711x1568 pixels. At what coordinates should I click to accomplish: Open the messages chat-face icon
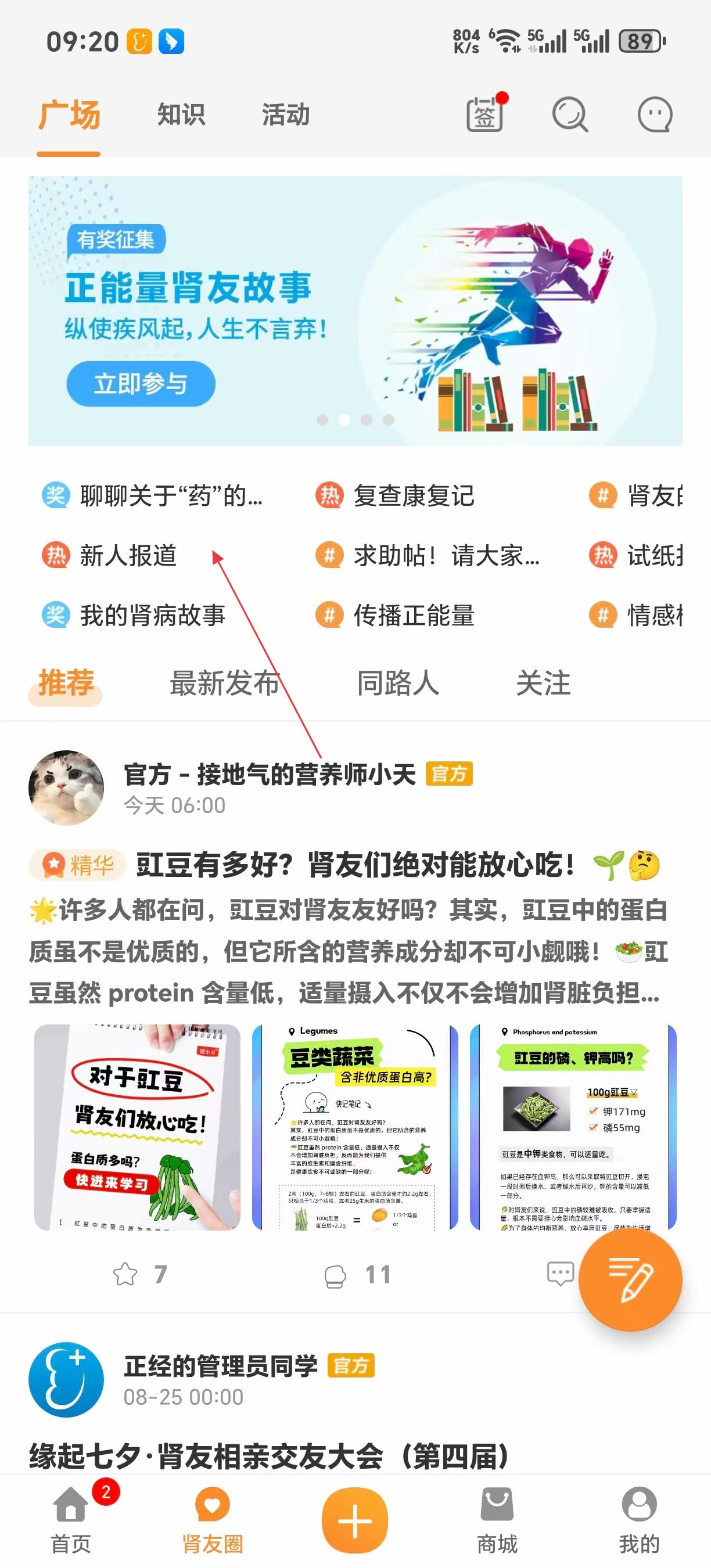pyautogui.click(x=655, y=114)
